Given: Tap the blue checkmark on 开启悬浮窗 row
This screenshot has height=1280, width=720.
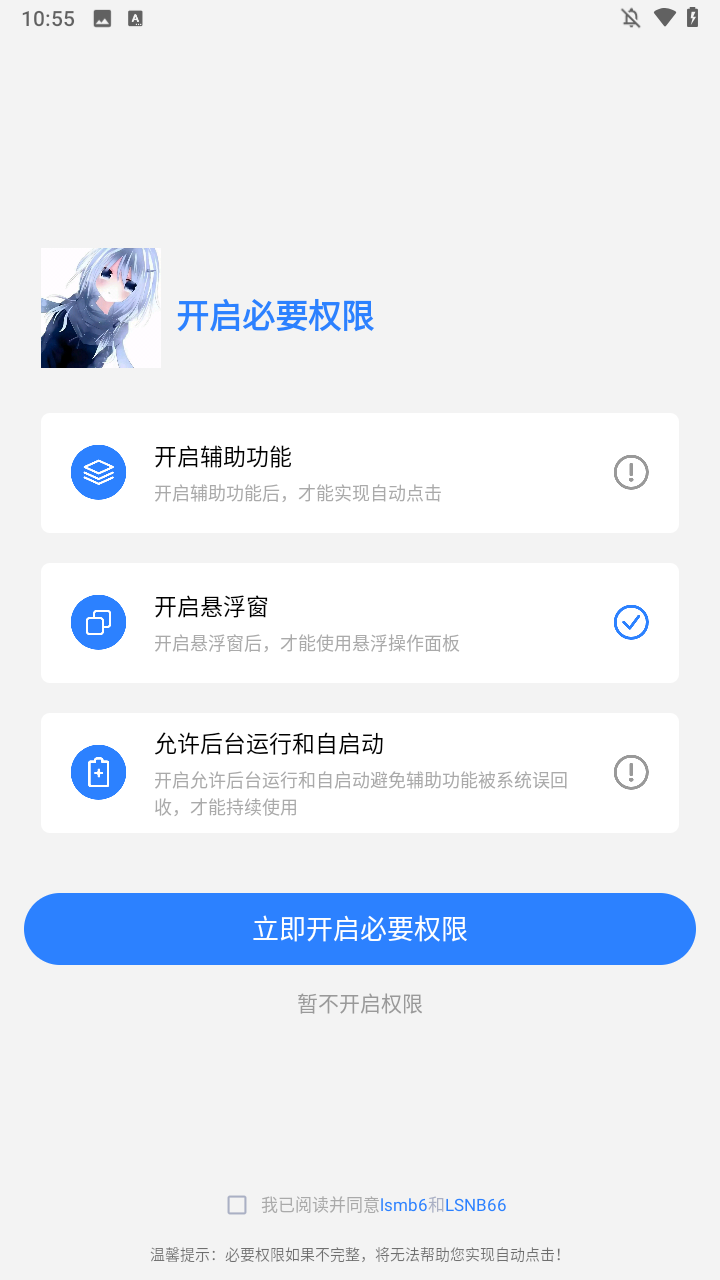Looking at the screenshot, I should 631,622.
